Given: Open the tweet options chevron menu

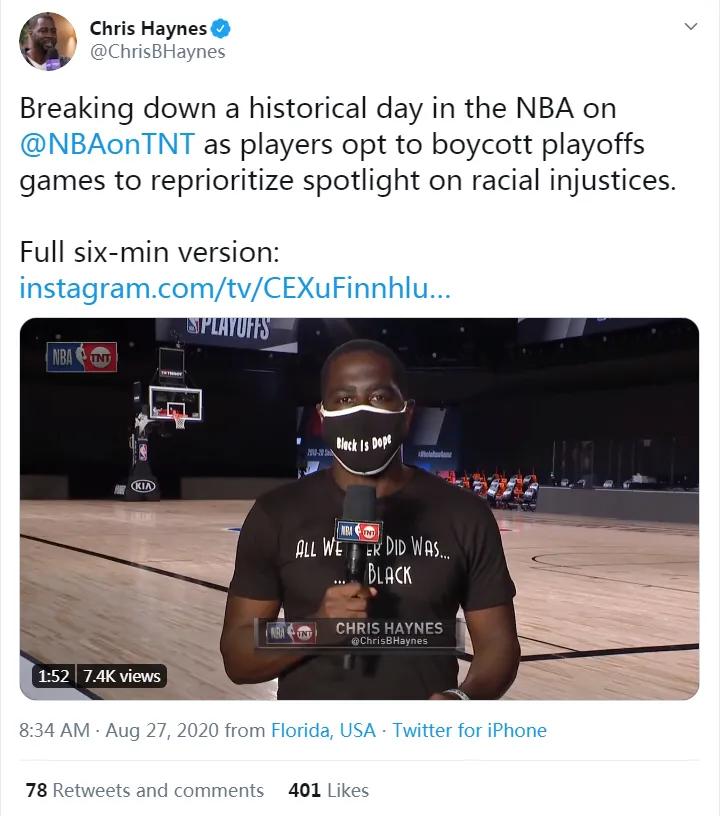Looking at the screenshot, I should pos(689,28).
